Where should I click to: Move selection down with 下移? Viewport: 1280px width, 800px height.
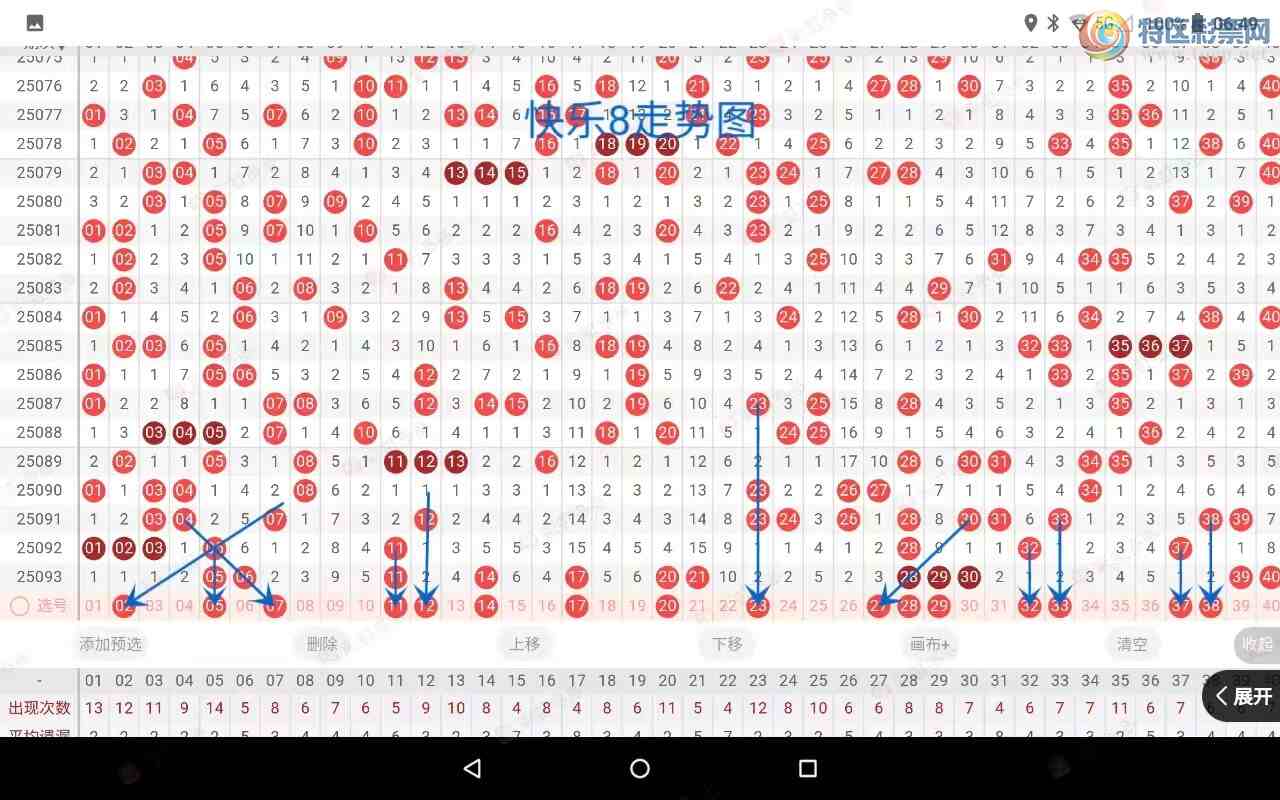[727, 644]
